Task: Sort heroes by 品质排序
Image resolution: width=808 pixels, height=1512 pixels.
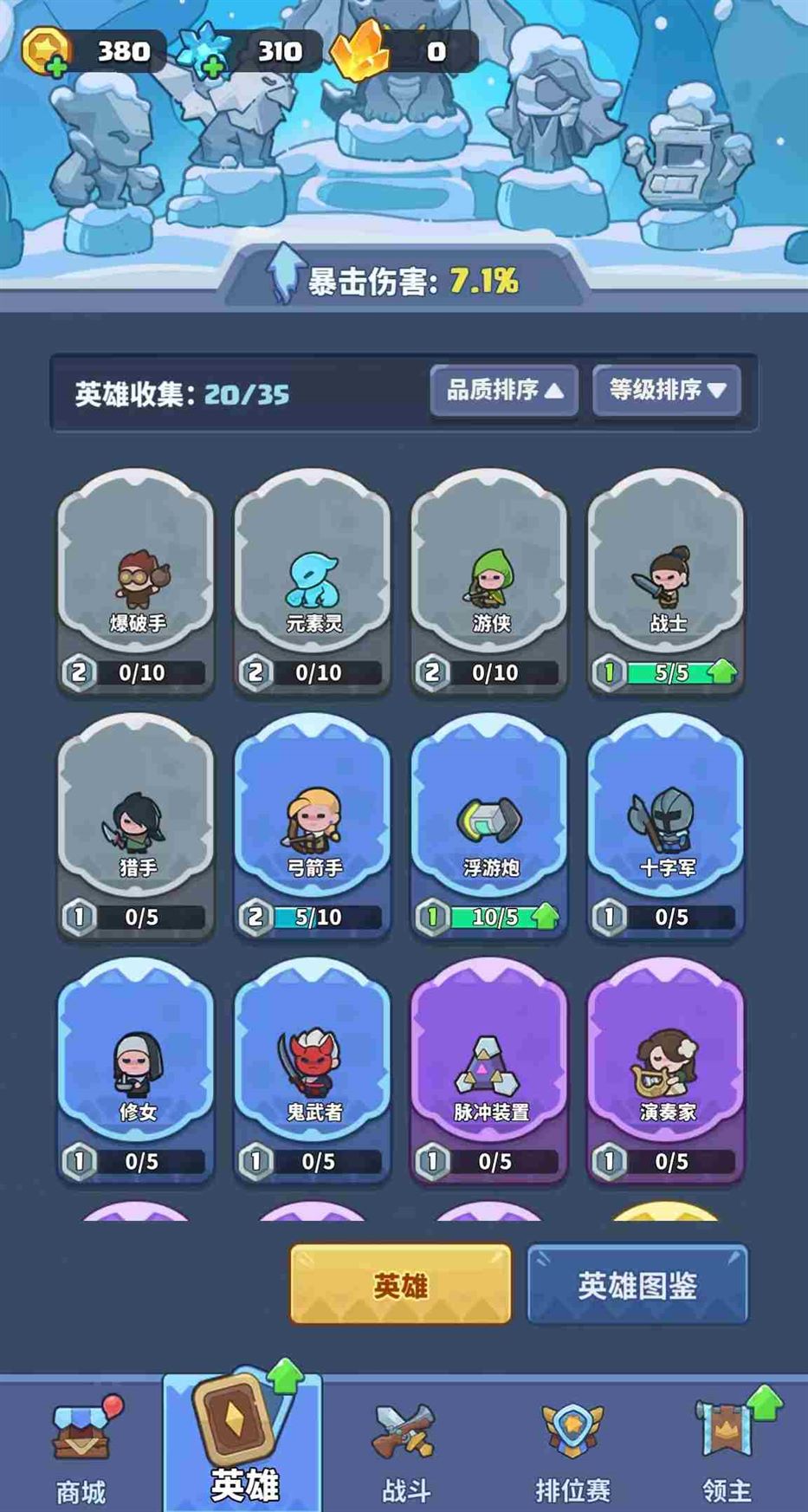Action: coord(504,391)
